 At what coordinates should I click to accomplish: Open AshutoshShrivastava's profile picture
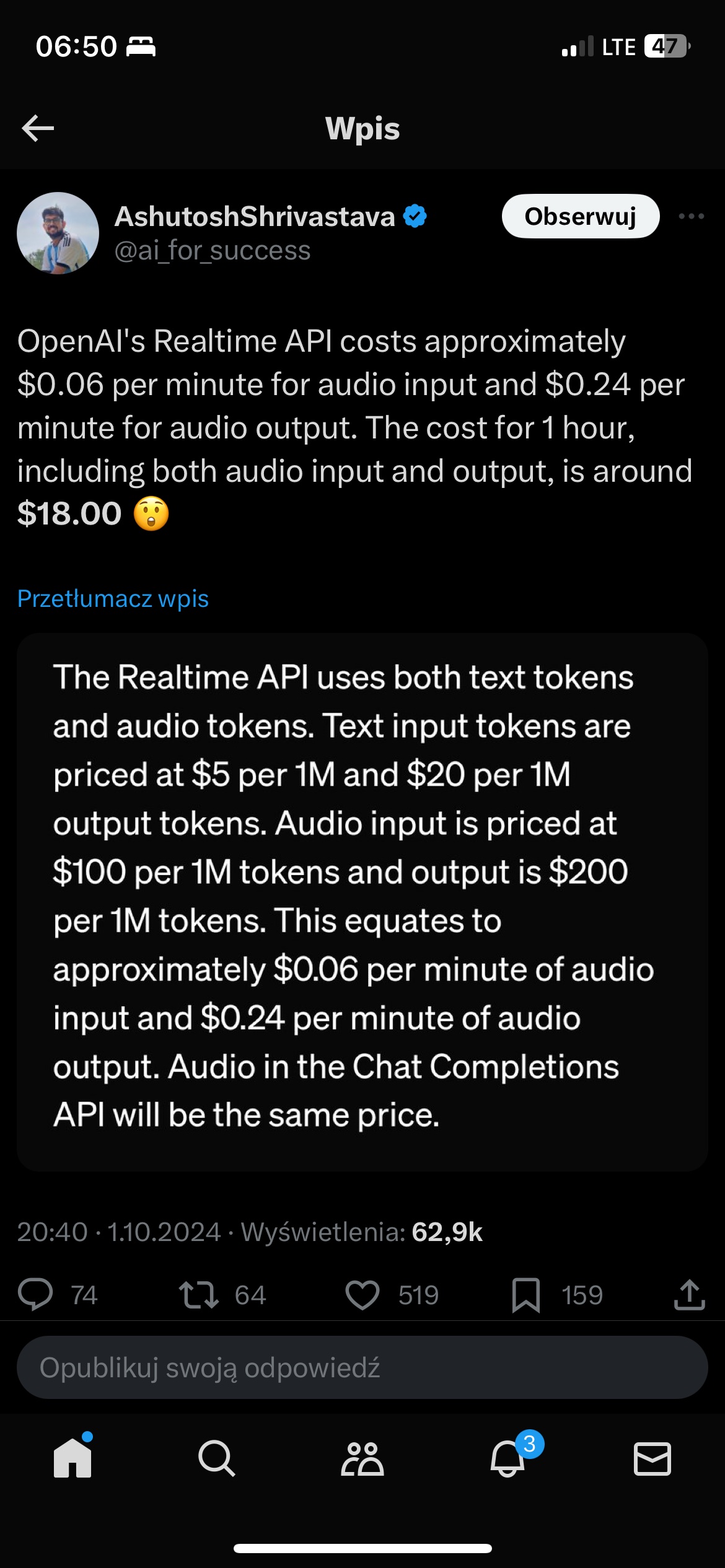click(58, 233)
